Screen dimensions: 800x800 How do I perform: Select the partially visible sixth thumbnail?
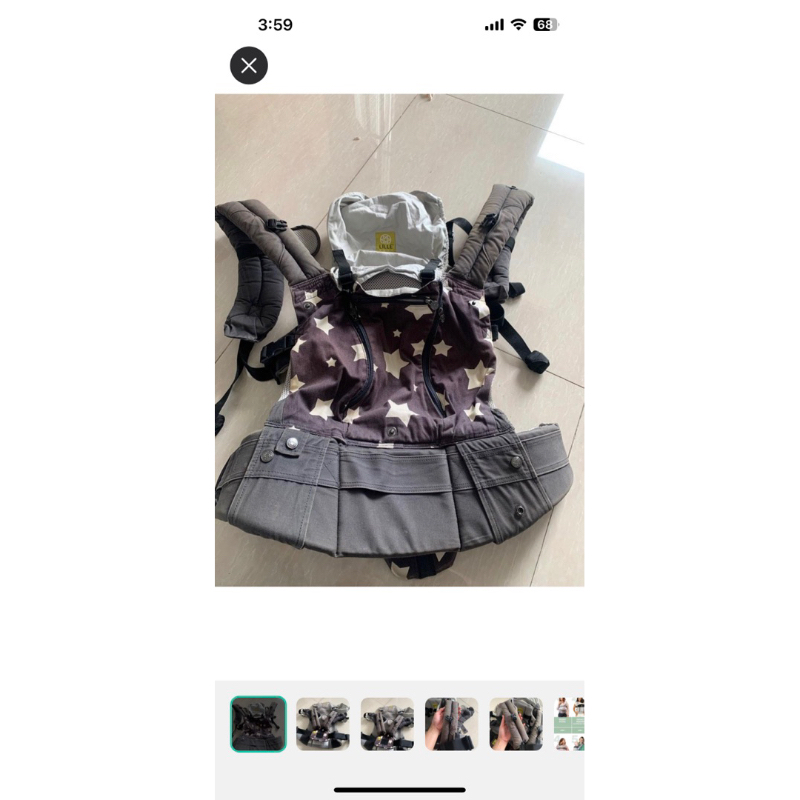[x=570, y=724]
